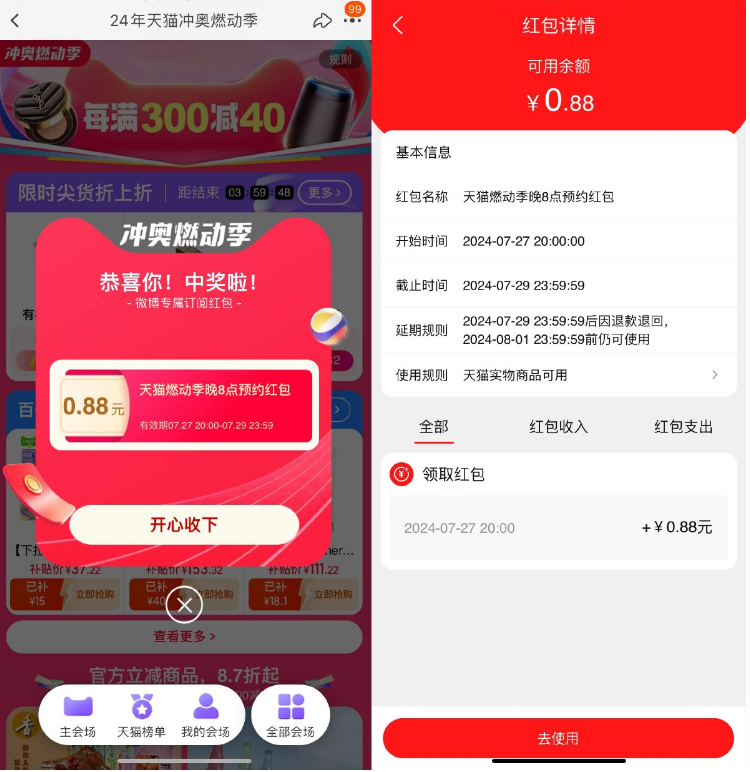Go back from the 红包详情 page

tap(398, 26)
